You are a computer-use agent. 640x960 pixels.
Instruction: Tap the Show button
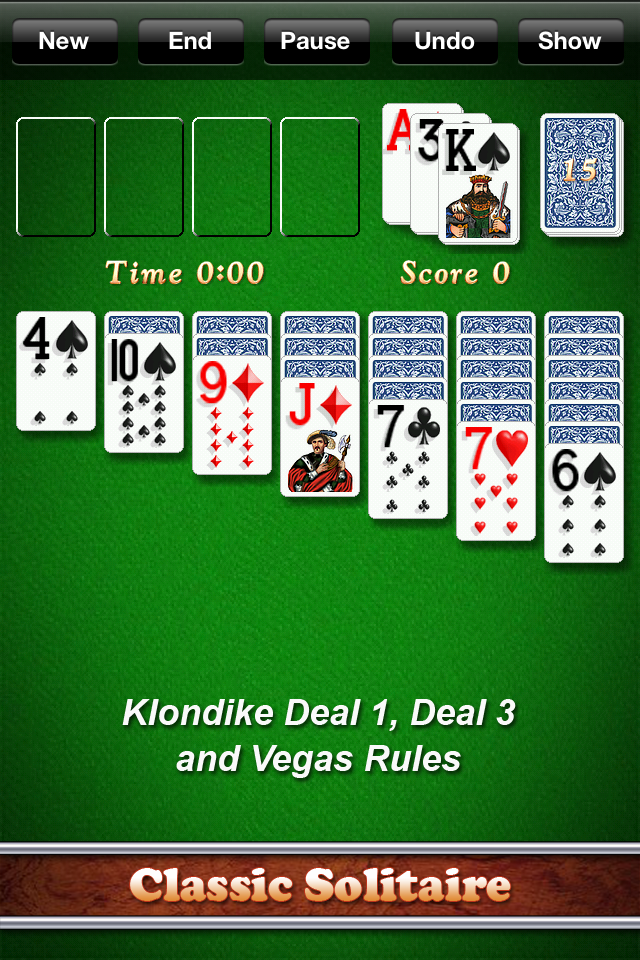(x=569, y=42)
